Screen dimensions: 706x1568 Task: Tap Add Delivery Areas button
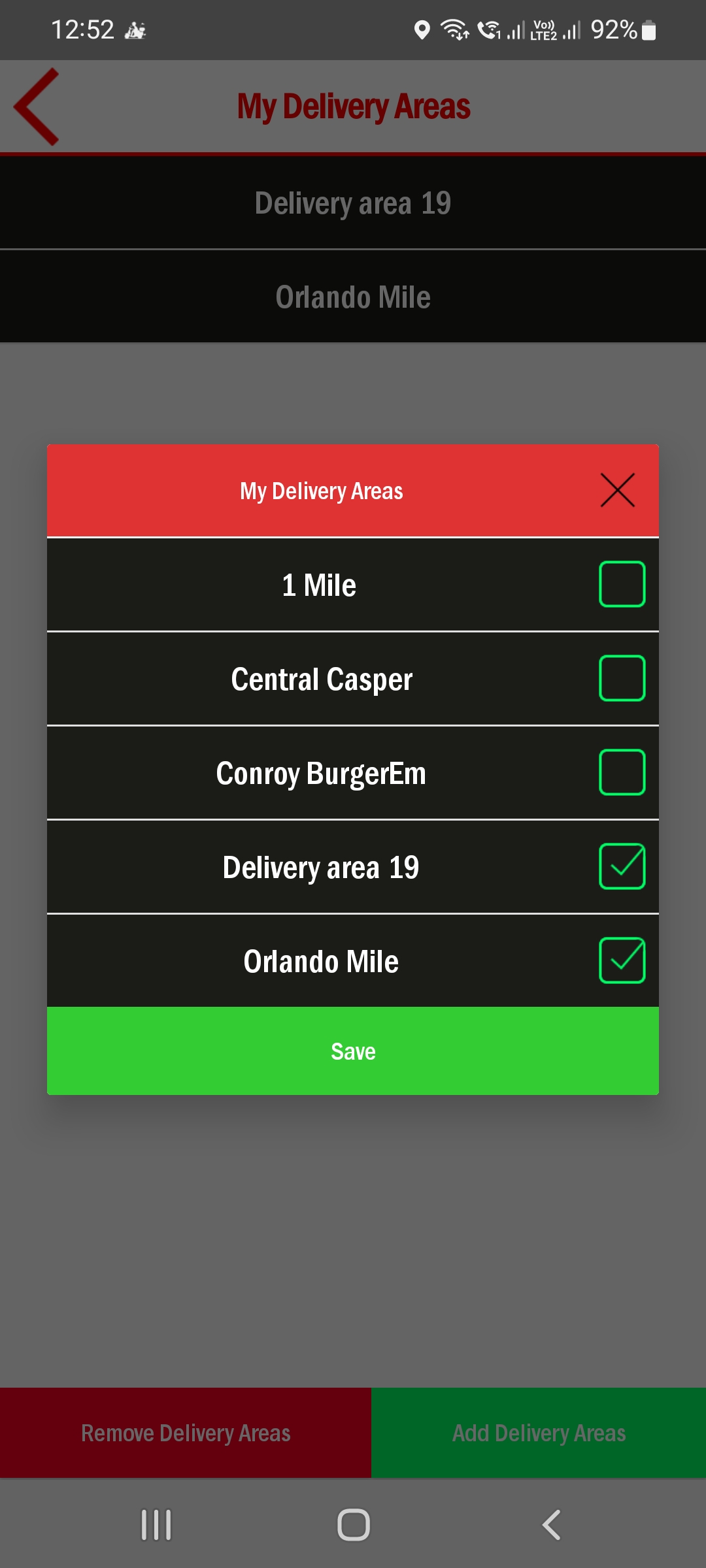click(539, 1433)
